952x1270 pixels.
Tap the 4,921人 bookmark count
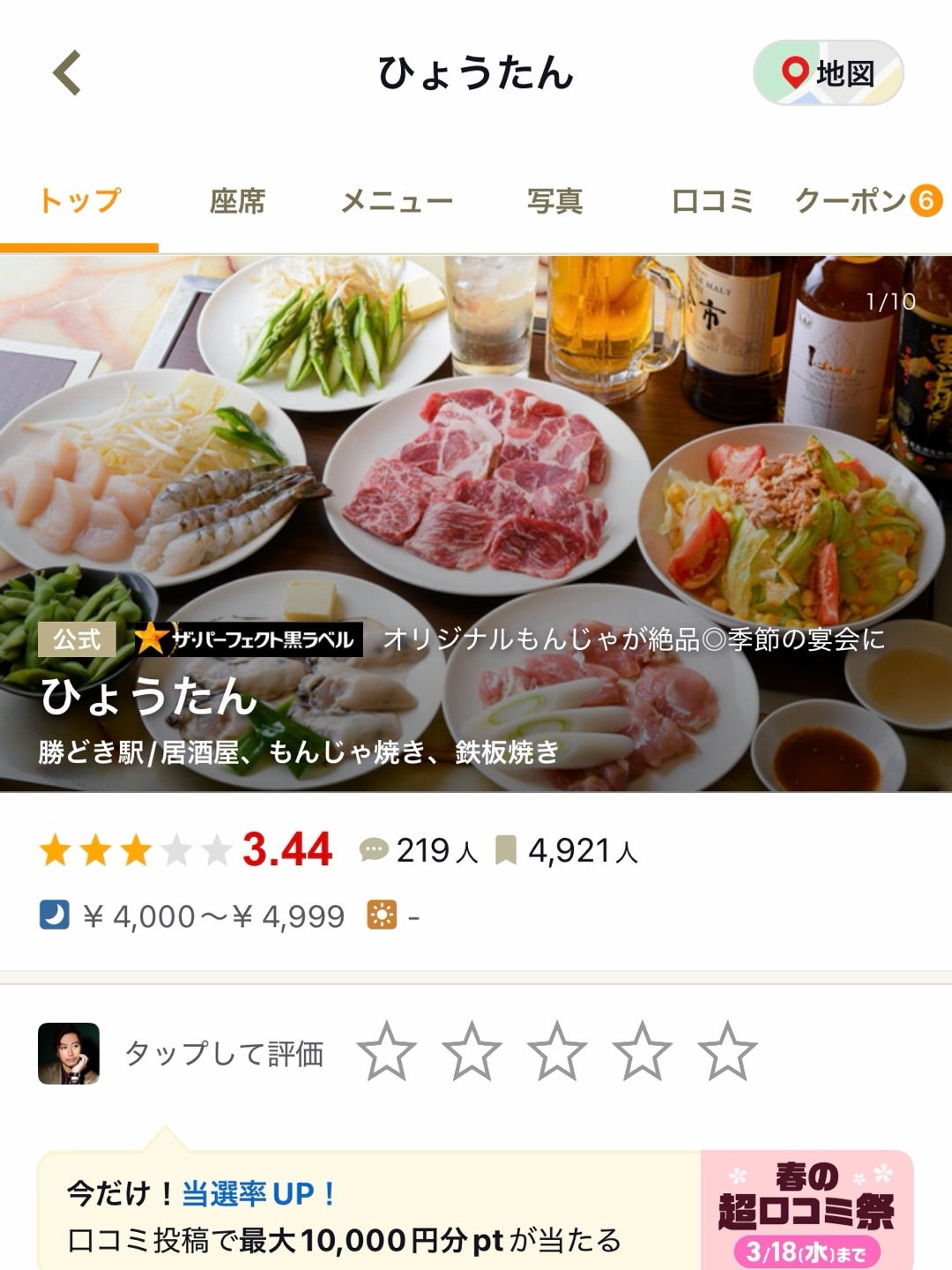point(567,851)
